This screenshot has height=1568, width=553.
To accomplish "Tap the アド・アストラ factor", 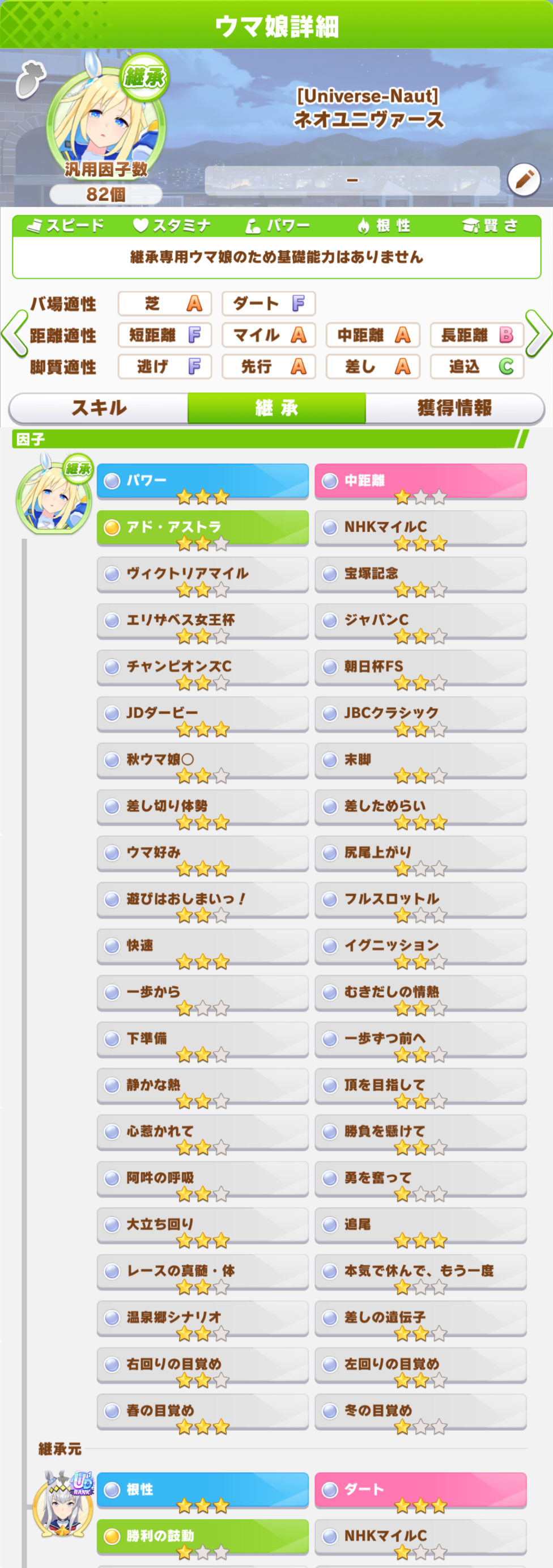I will (x=203, y=528).
